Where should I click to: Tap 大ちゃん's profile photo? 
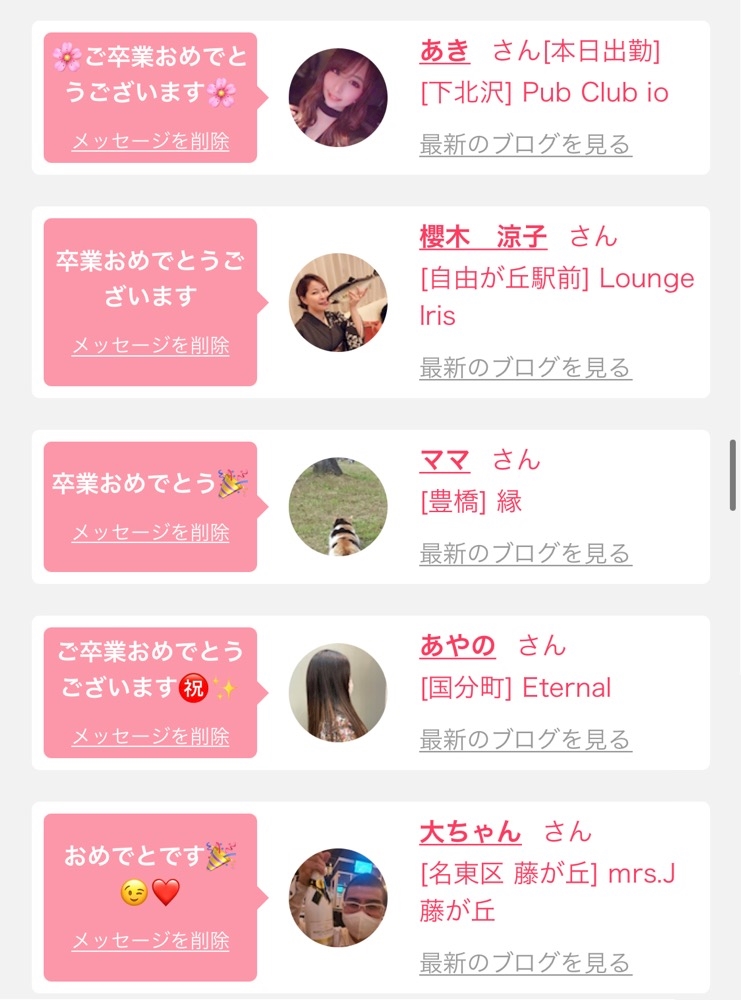pyautogui.click(x=338, y=898)
